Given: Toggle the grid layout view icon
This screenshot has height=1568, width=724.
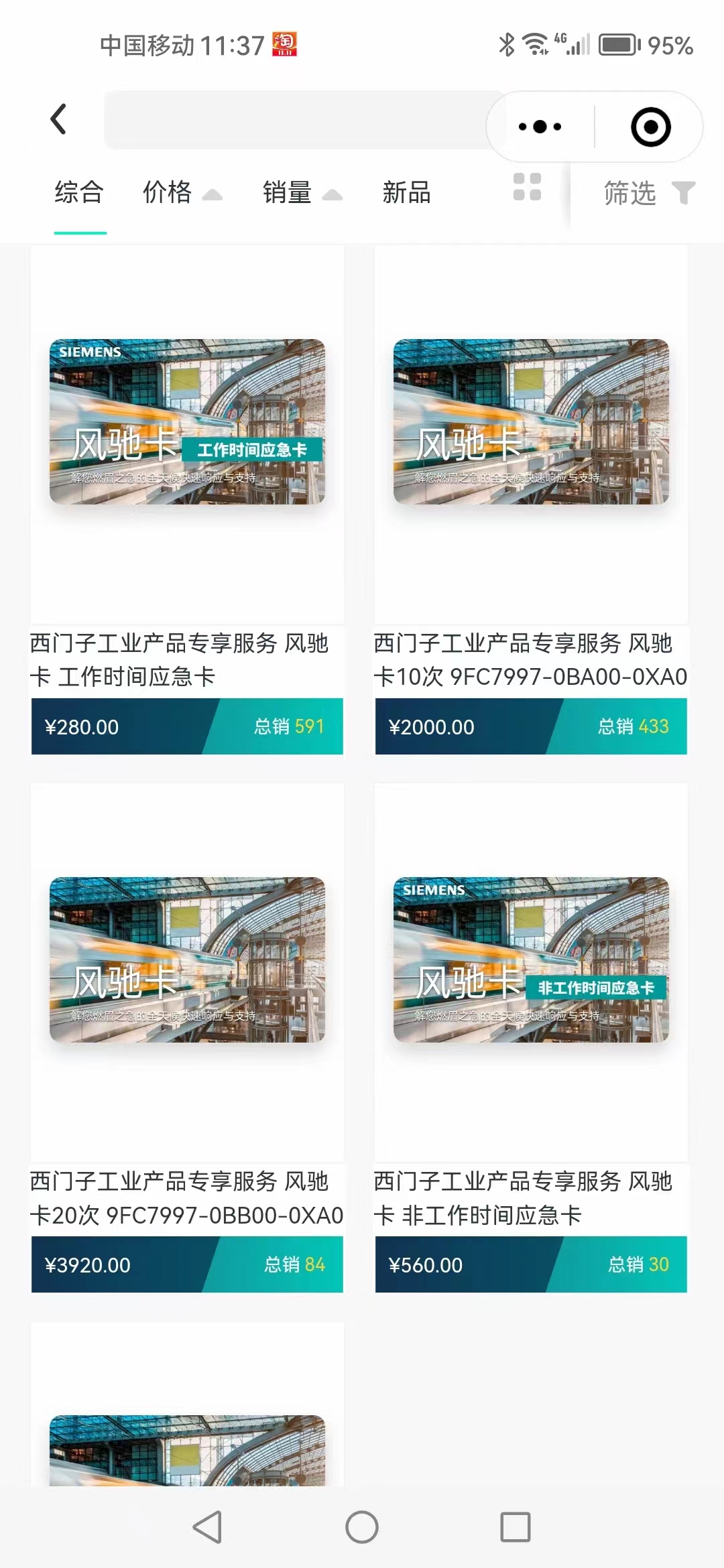Looking at the screenshot, I should pyautogui.click(x=527, y=187).
